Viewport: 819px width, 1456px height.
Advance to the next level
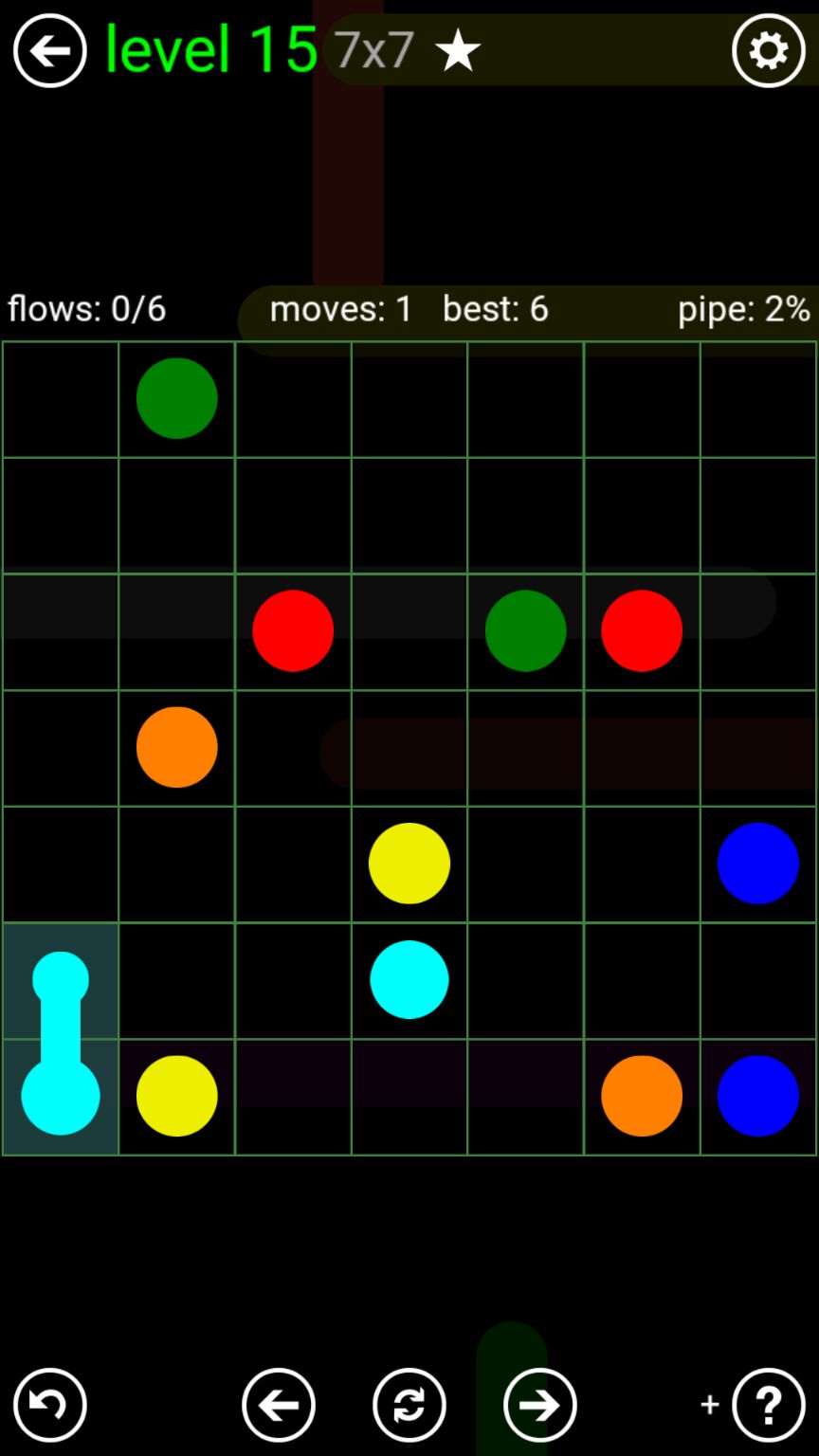pyautogui.click(x=540, y=1405)
